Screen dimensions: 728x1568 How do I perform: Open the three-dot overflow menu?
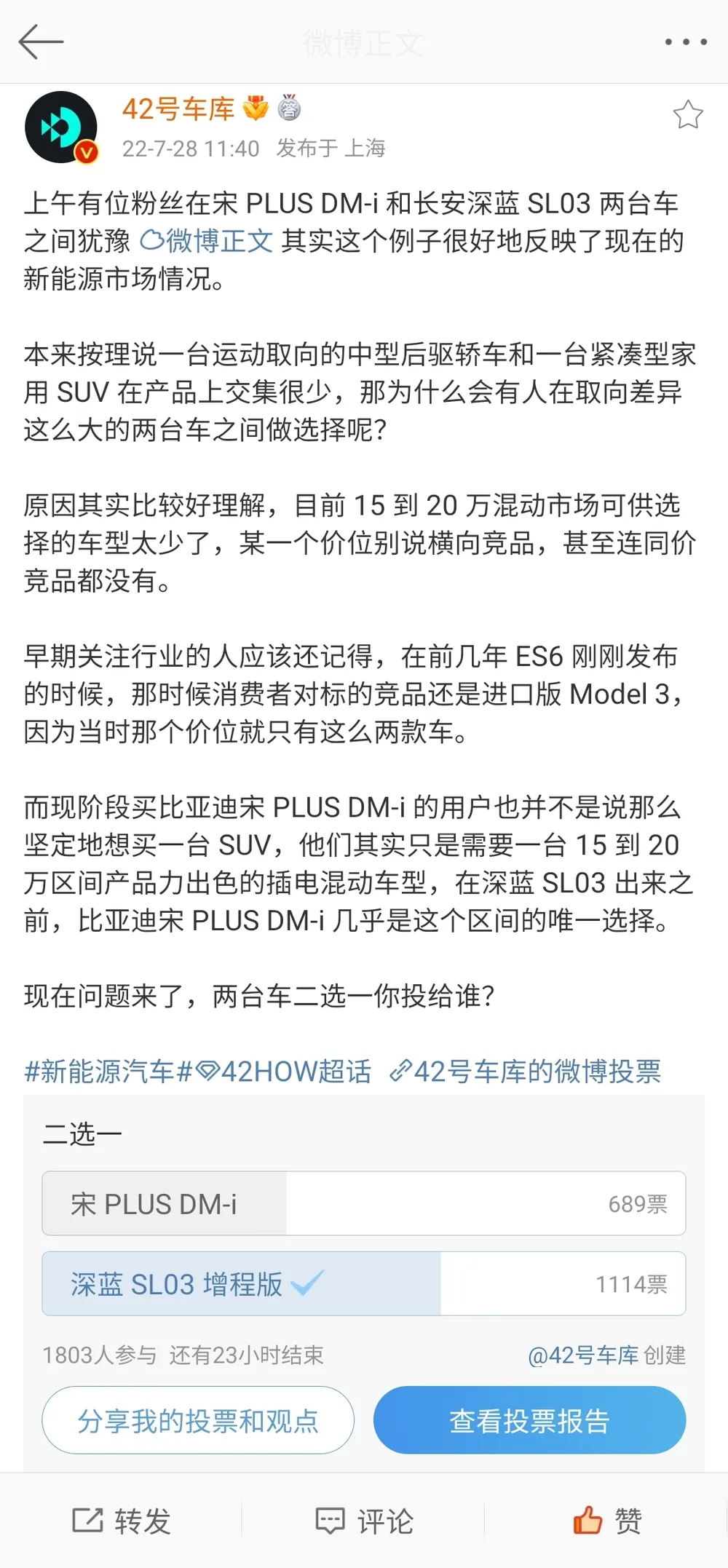coord(686,42)
